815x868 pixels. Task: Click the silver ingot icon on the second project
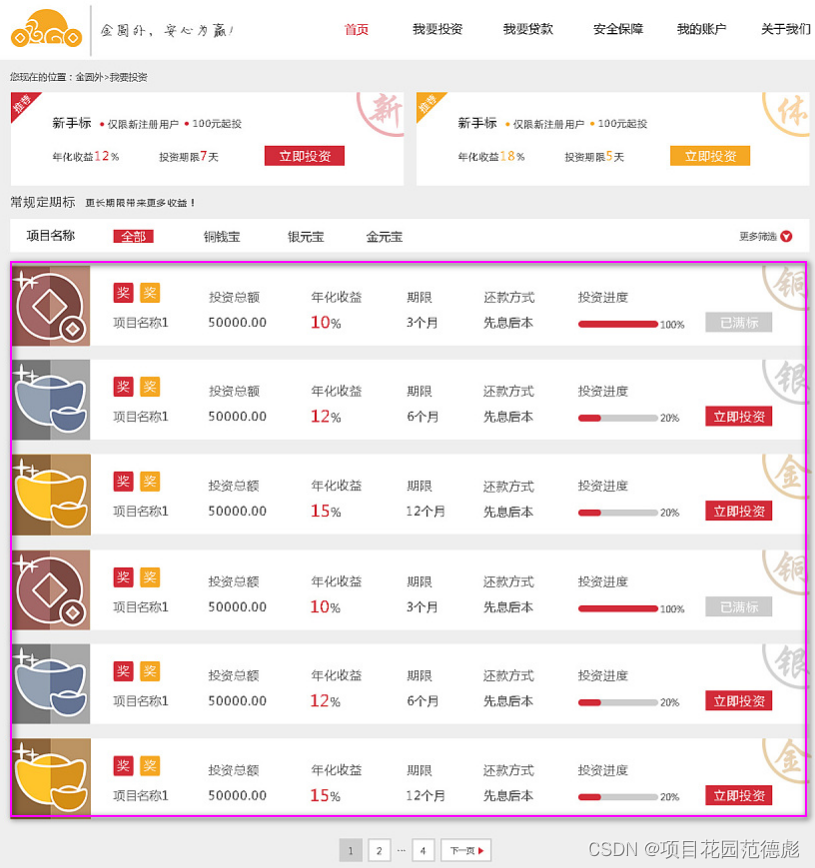click(50, 400)
